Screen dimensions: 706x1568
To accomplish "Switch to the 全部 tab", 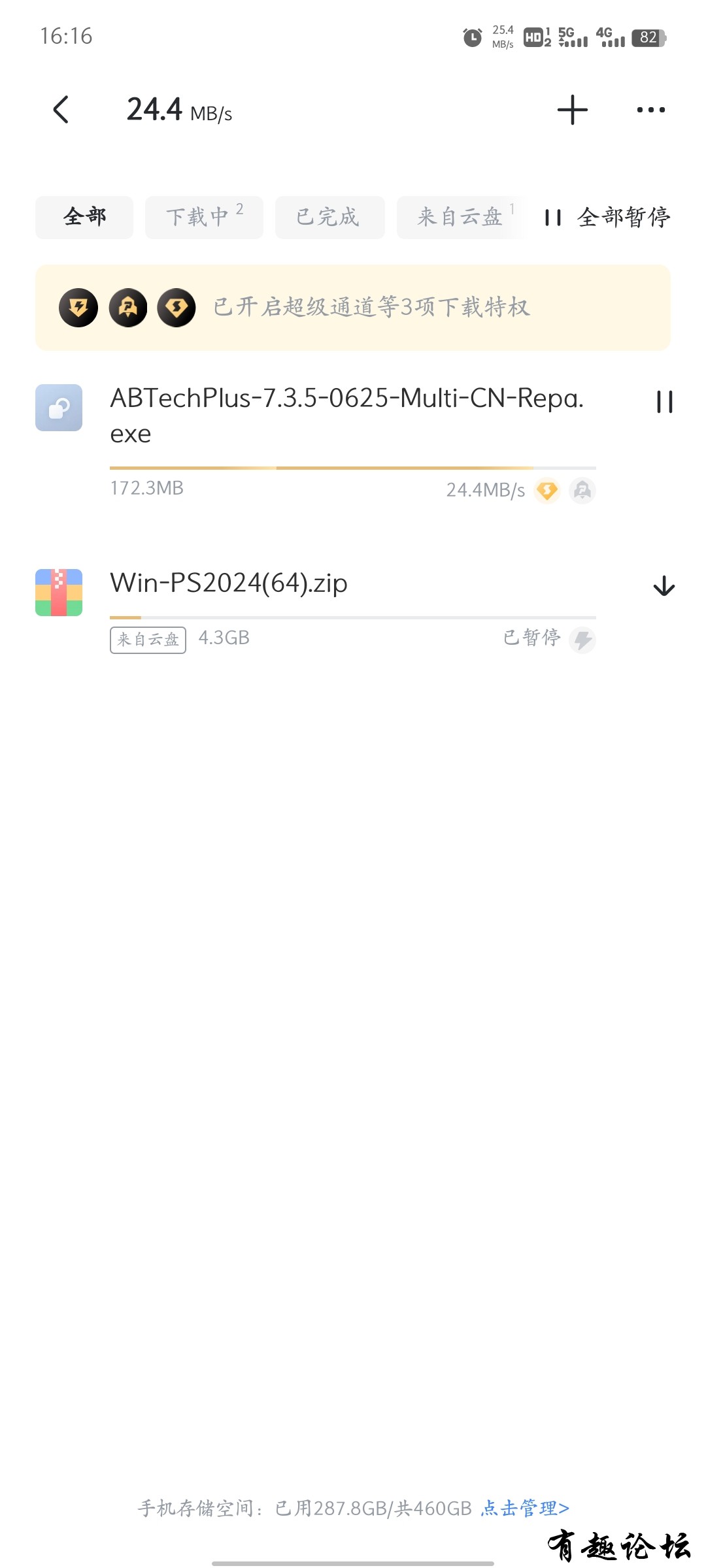I will [x=84, y=217].
